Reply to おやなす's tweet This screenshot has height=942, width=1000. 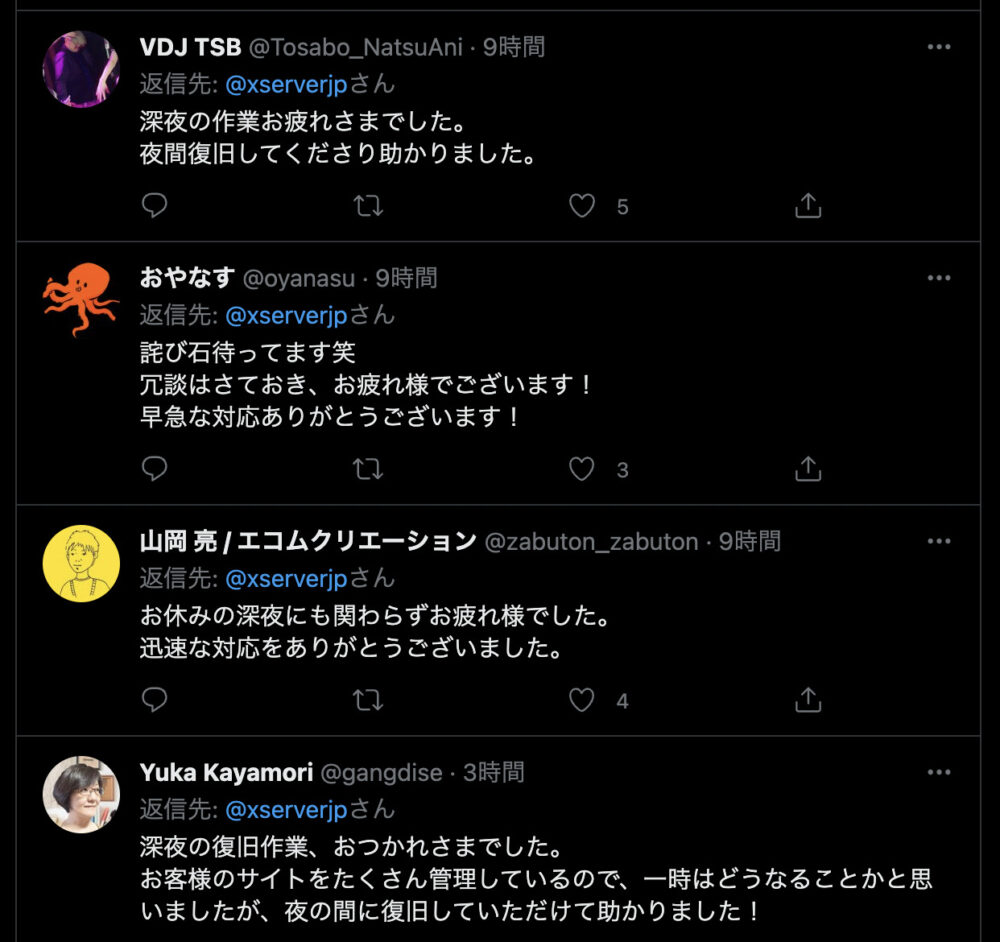(154, 469)
